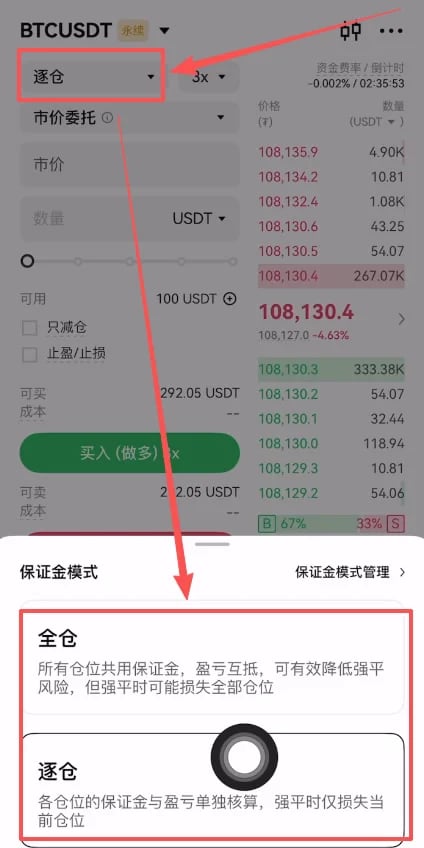The width and height of the screenshot is (424, 848).
Task: Open the three-dot overflow menu
Action: point(391,30)
